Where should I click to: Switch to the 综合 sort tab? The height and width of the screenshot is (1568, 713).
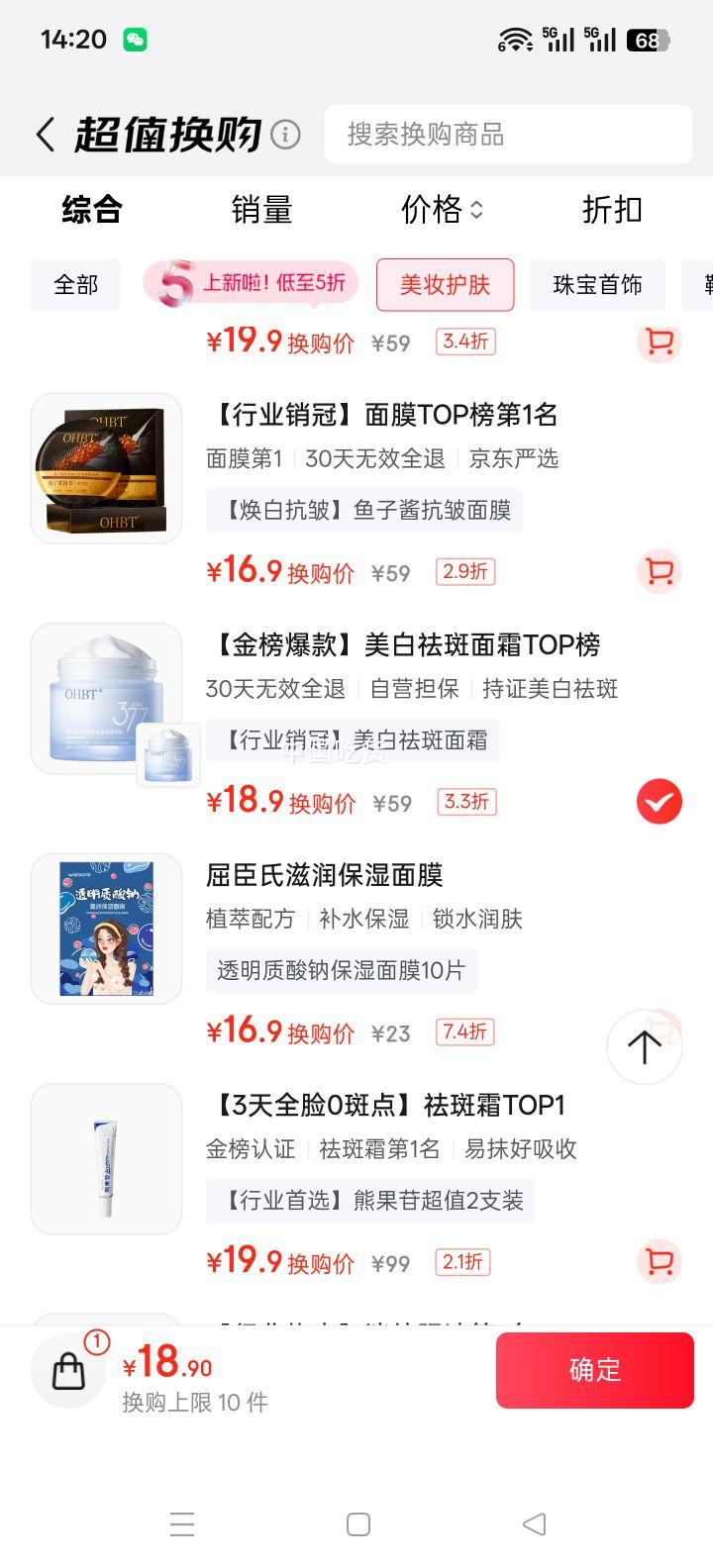click(92, 210)
